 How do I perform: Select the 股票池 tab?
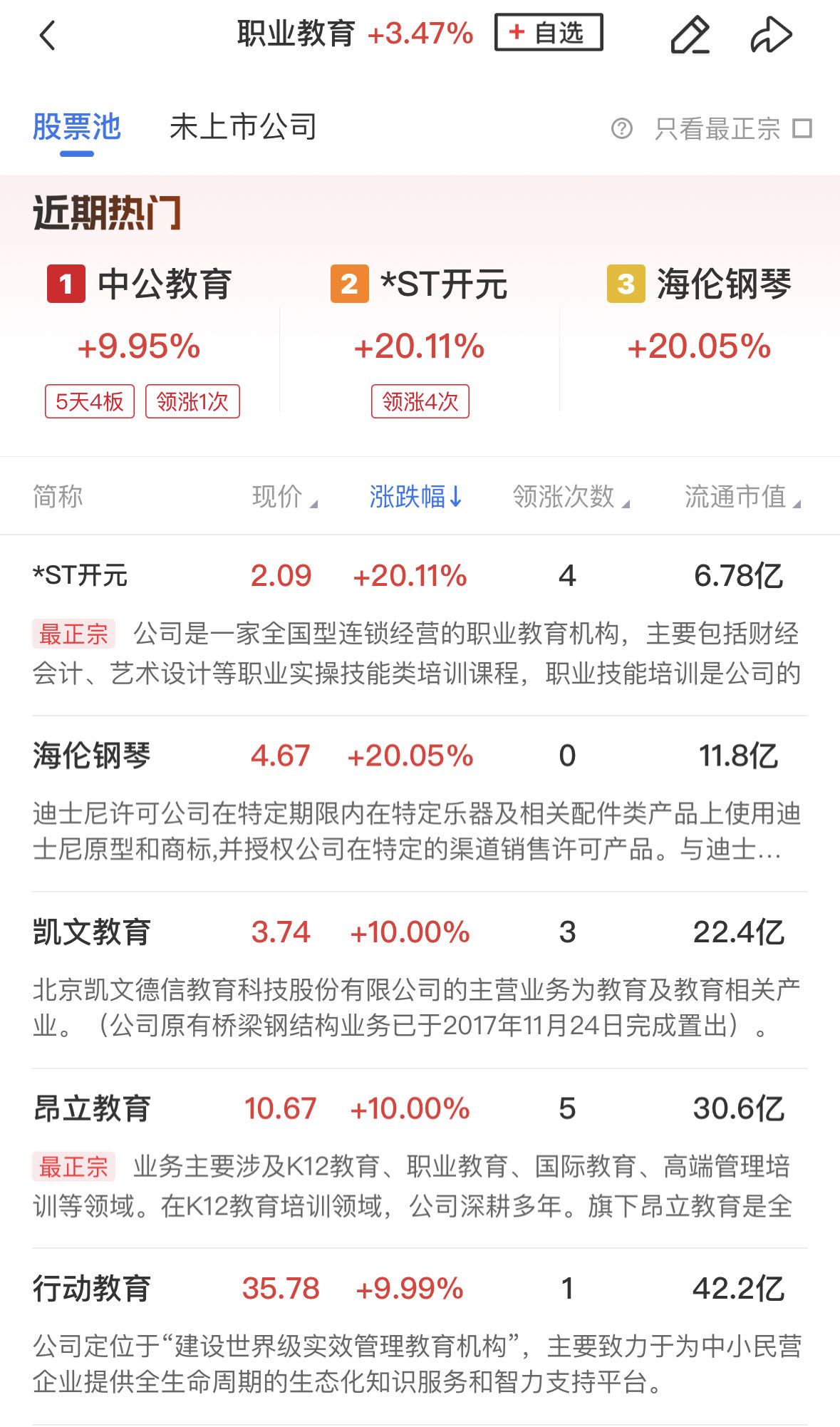coord(77,128)
